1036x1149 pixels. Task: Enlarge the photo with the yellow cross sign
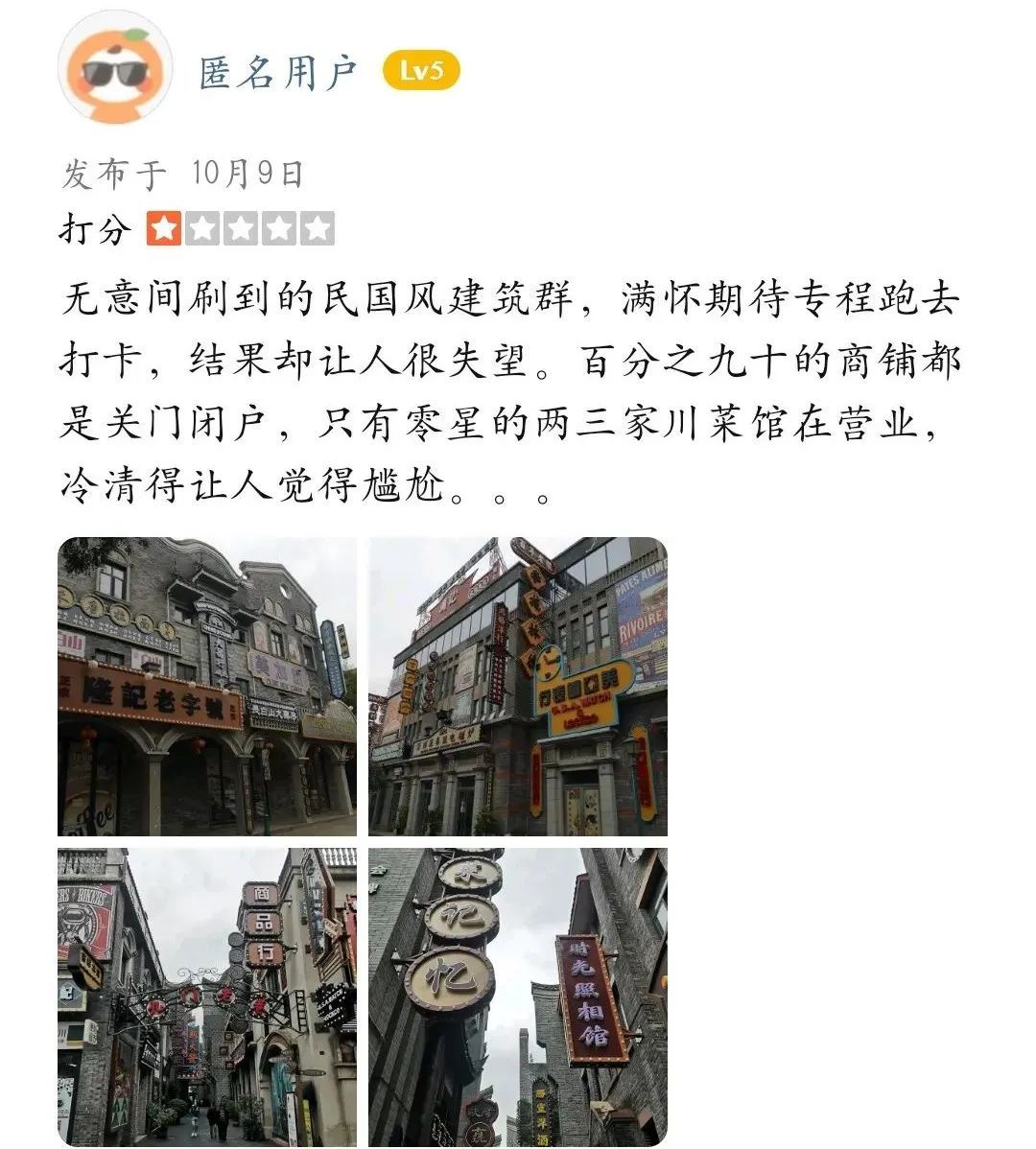518,686
